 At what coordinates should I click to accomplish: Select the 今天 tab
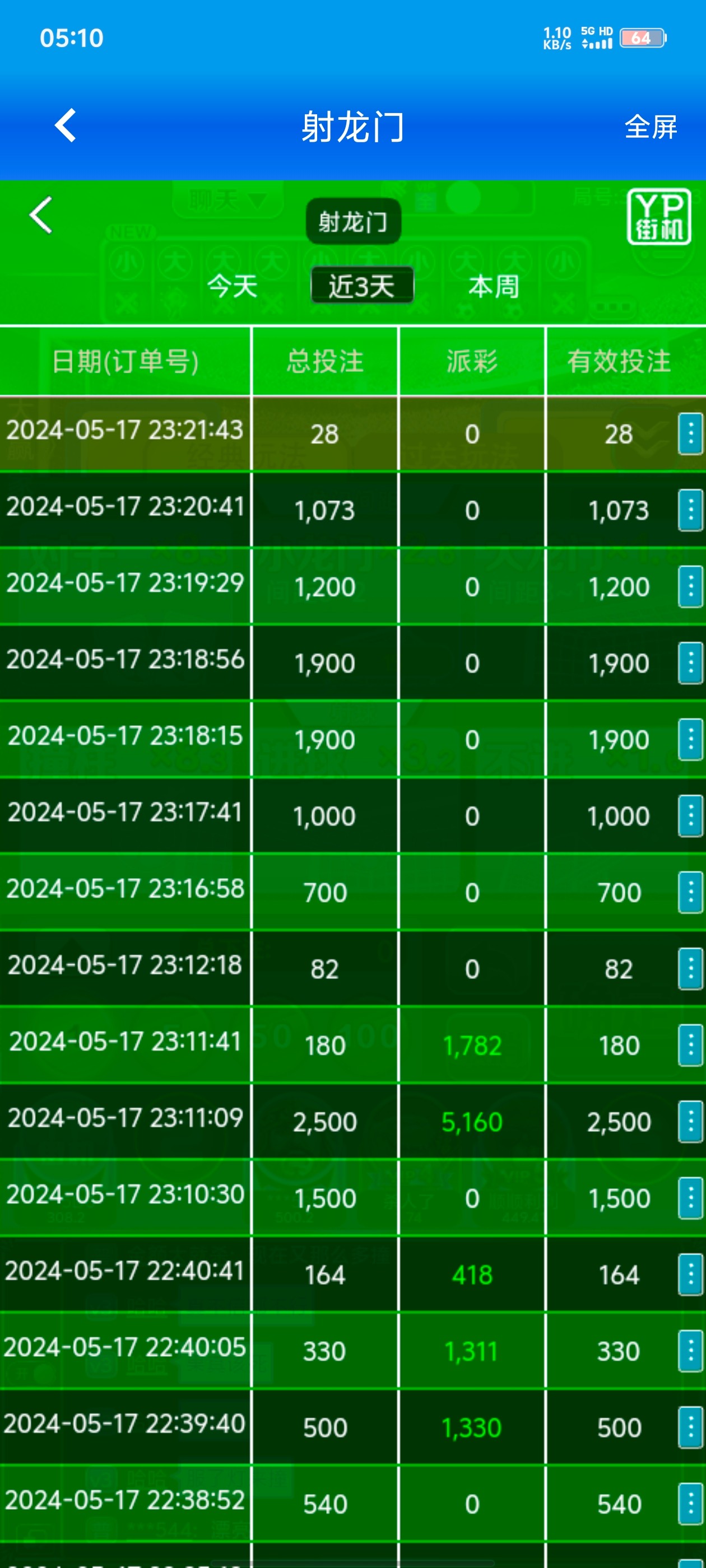tap(231, 286)
